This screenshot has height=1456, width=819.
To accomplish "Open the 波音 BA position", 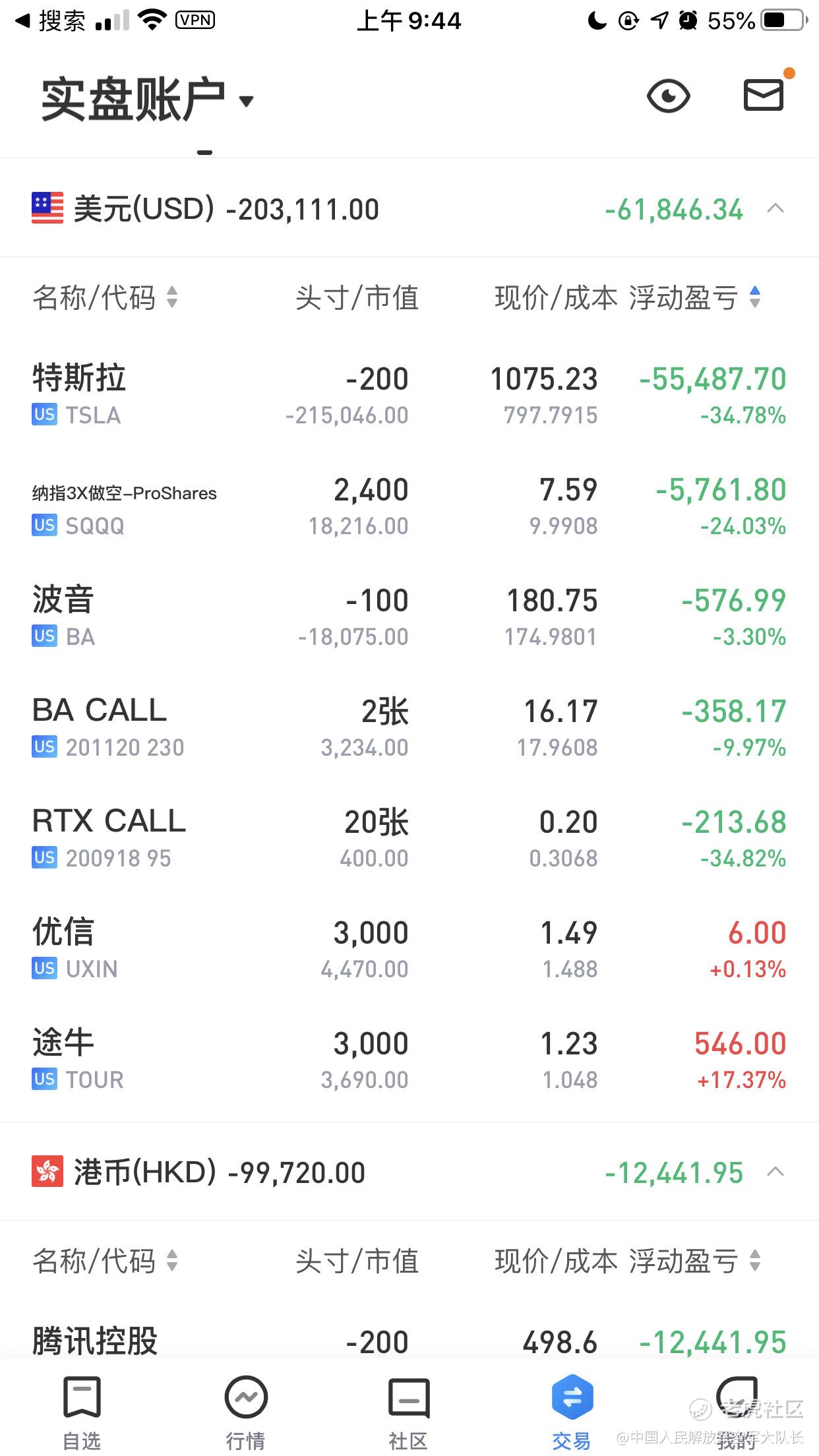I will (409, 617).
